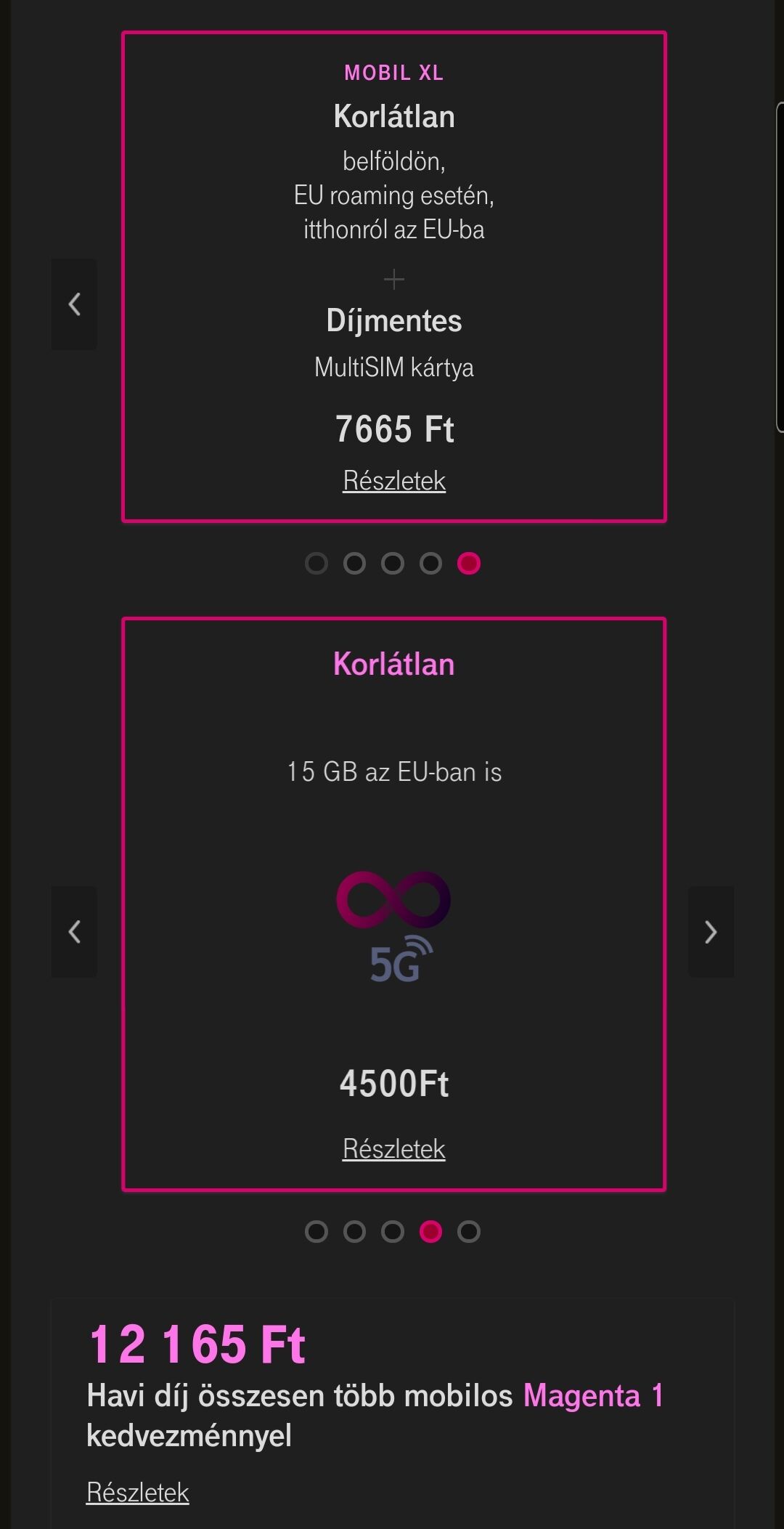The height and width of the screenshot is (1529, 784).
Task: Open Részletek below the 12 165 Ft total
Action: tap(137, 1493)
